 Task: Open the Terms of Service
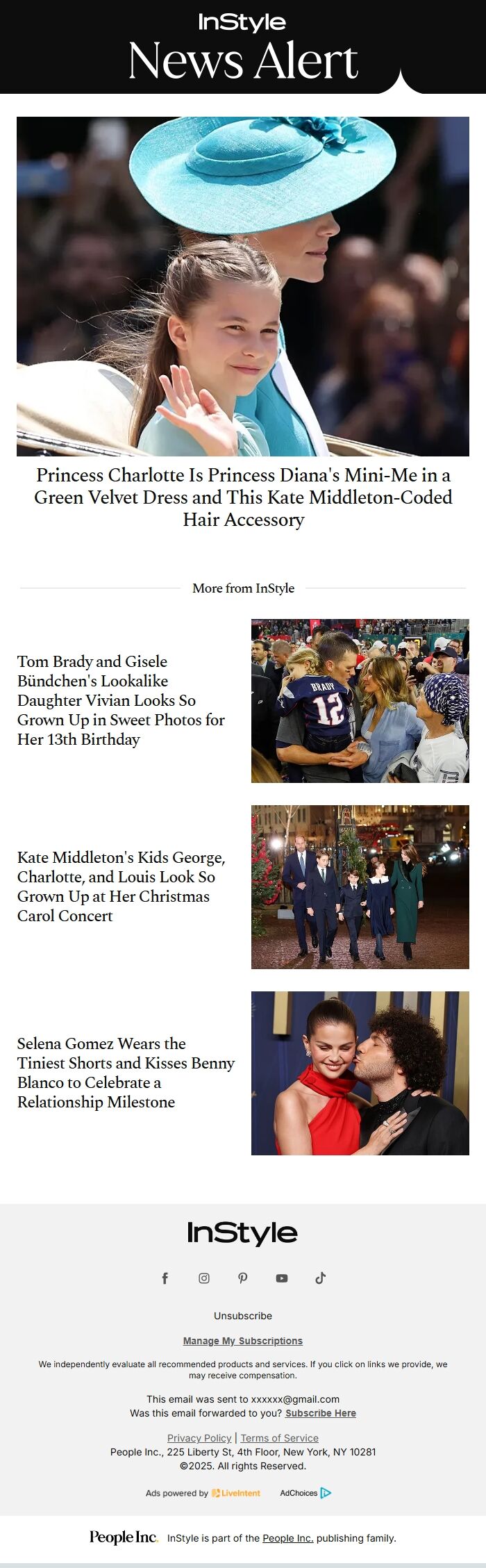pyautogui.click(x=280, y=1438)
